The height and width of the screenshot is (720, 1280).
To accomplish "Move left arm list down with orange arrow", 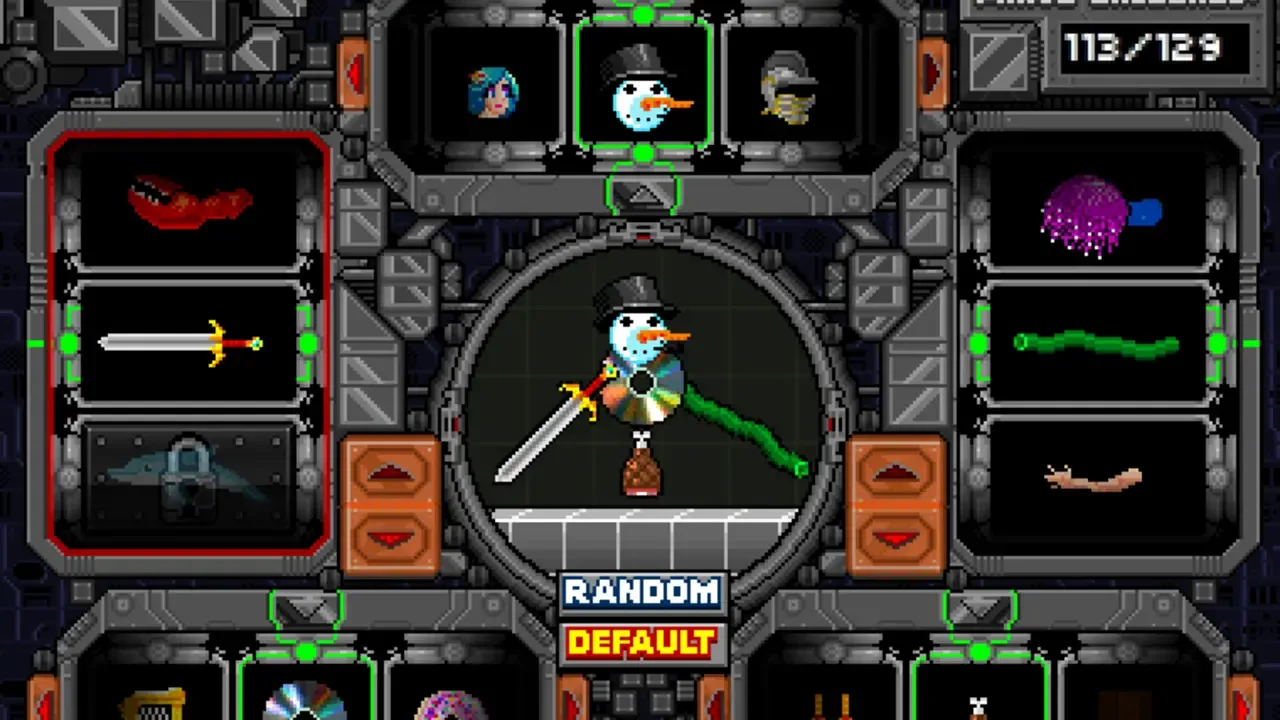I will pyautogui.click(x=391, y=538).
